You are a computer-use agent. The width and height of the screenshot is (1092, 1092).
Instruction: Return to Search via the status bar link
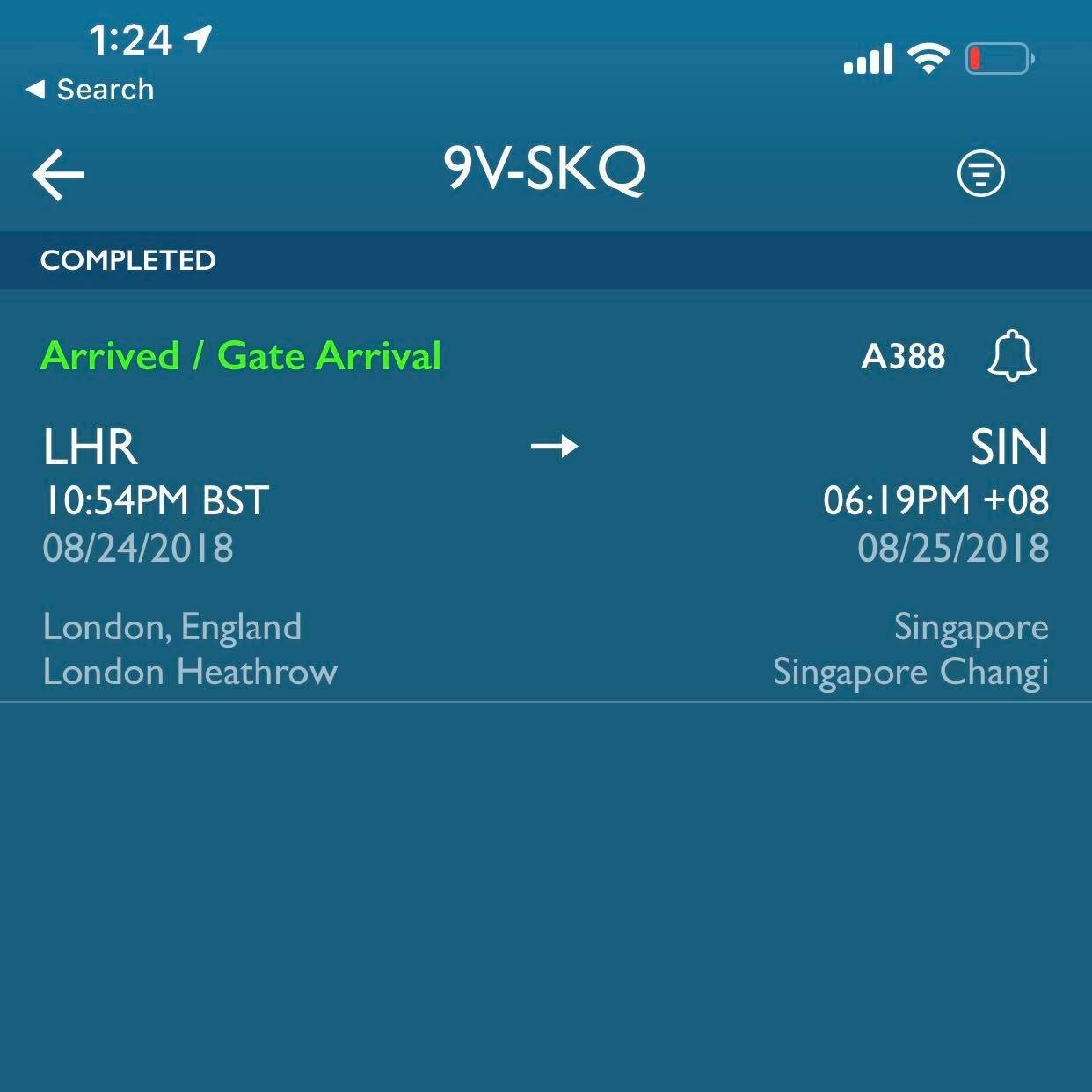tap(91, 89)
